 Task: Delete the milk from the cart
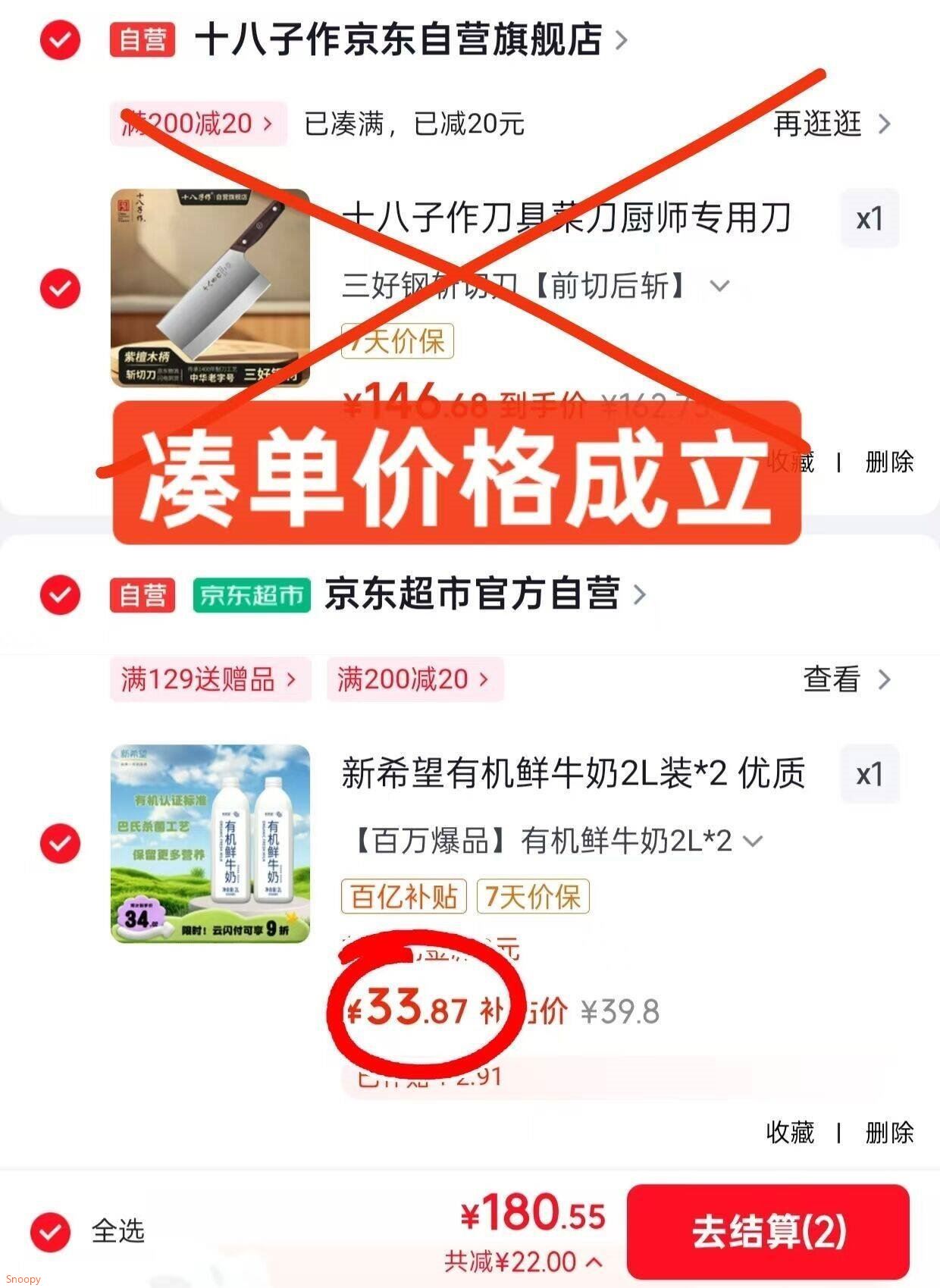889,1133
